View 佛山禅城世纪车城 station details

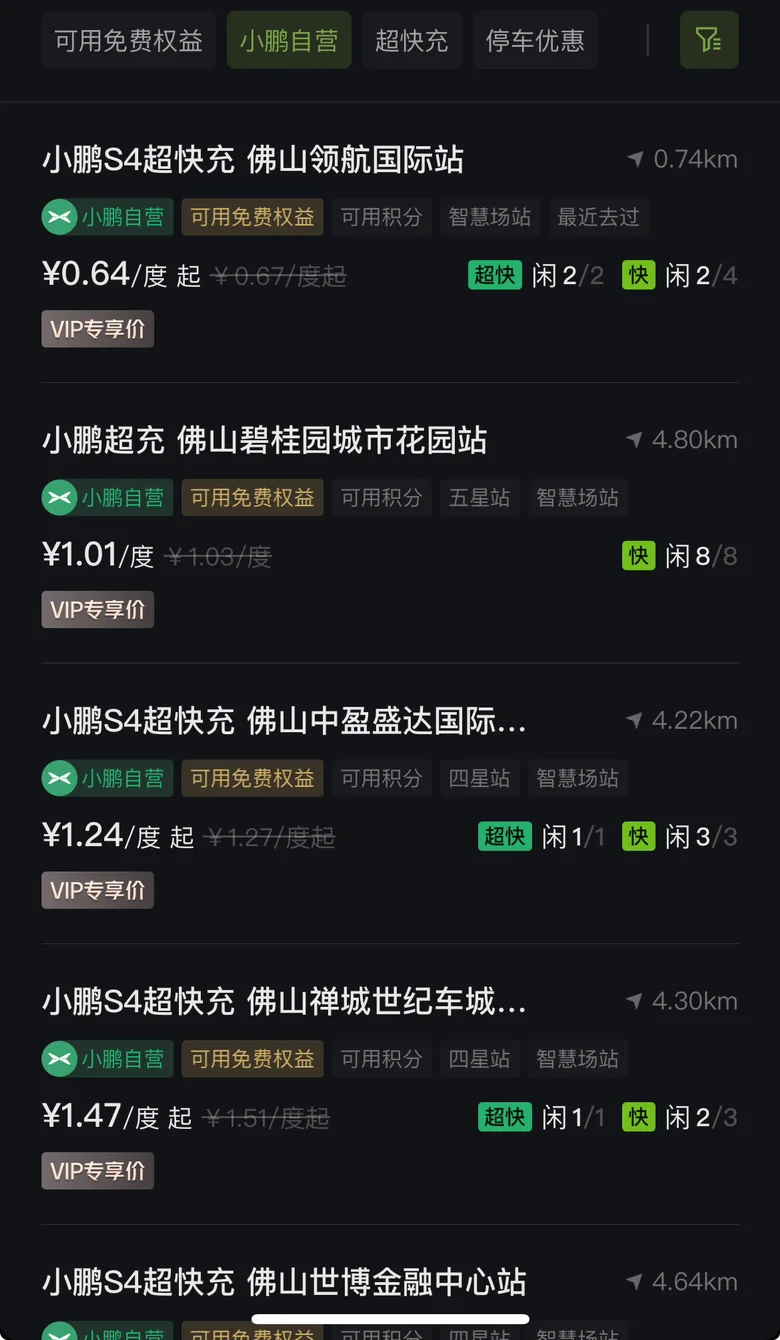[x=390, y=1085]
